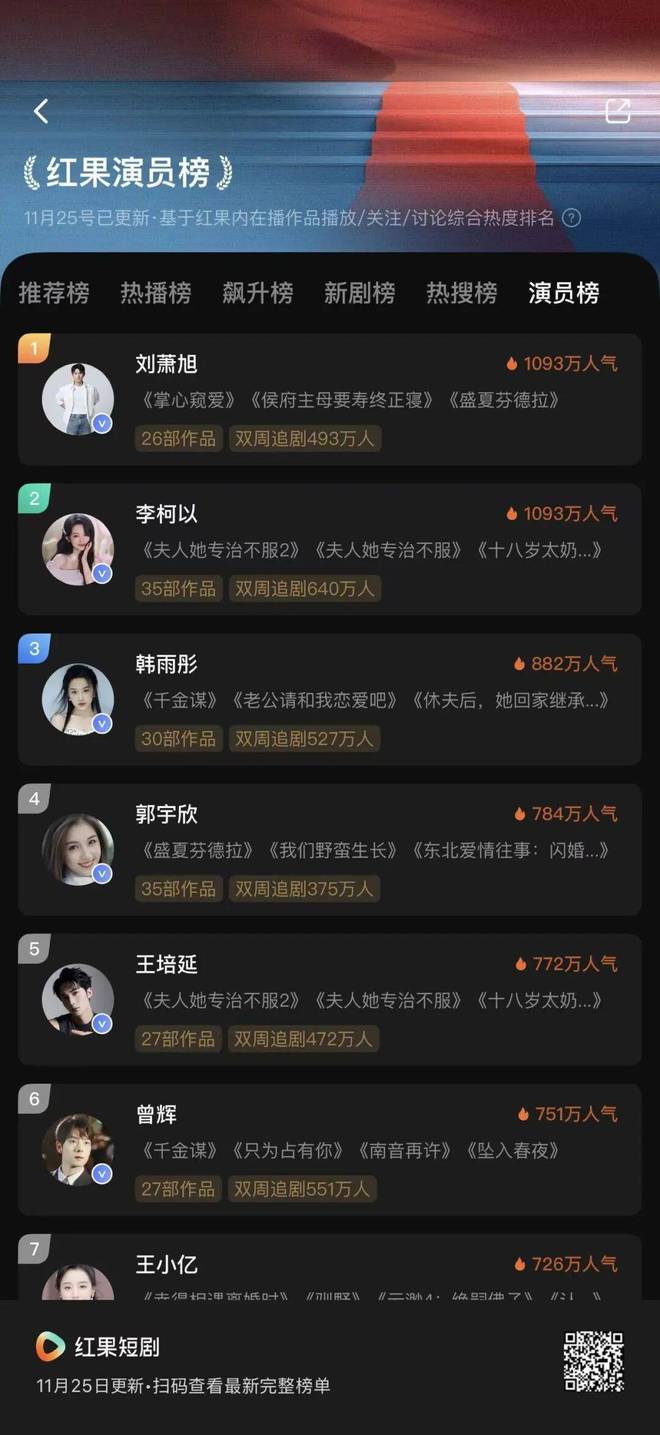Image resolution: width=660 pixels, height=1435 pixels.
Task: Go back from the actor ranking page
Action: coord(41,111)
